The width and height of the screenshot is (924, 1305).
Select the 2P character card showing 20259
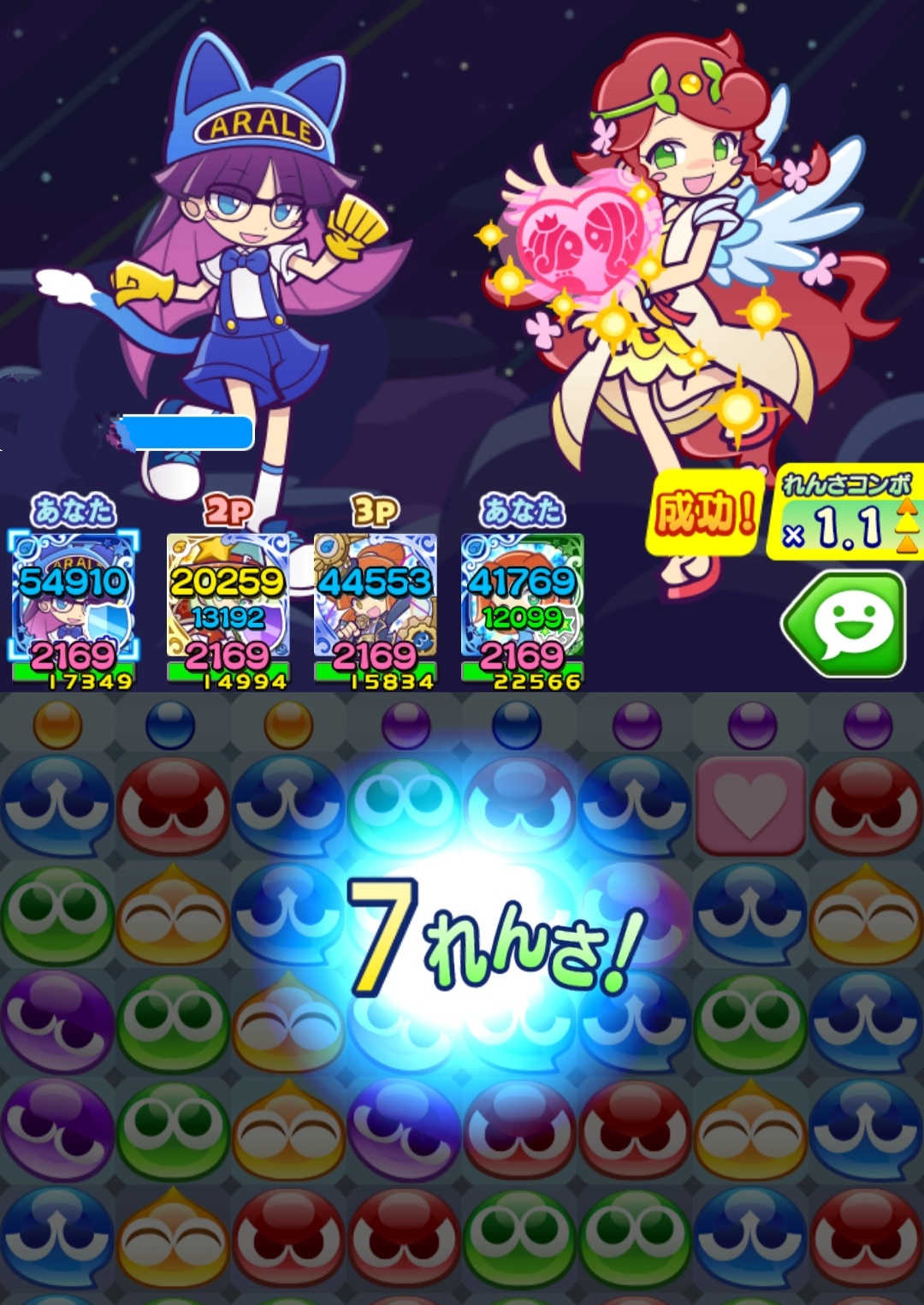tap(228, 599)
